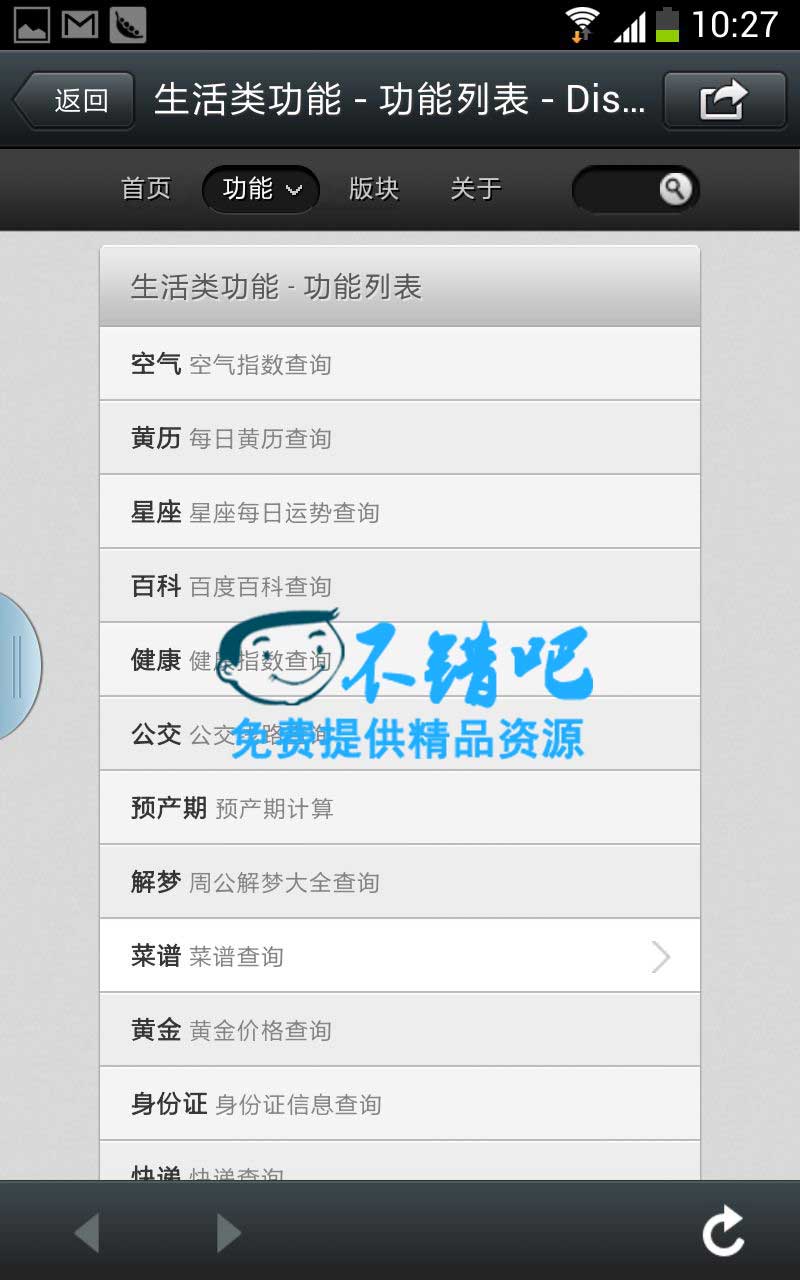Viewport: 800px width, 1280px height.
Task: Tap the search field with magnifier
Action: (634, 189)
